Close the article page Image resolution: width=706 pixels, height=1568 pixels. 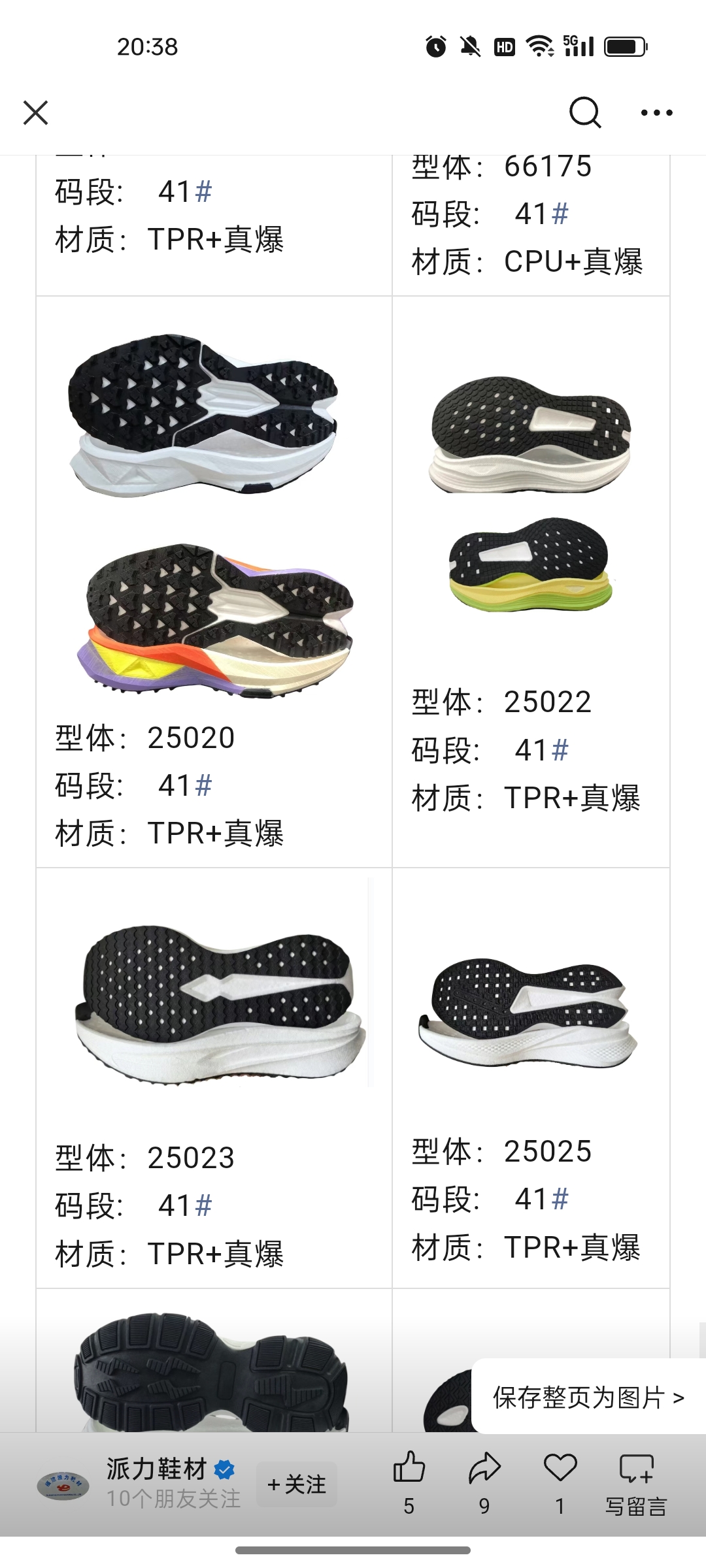pos(35,112)
